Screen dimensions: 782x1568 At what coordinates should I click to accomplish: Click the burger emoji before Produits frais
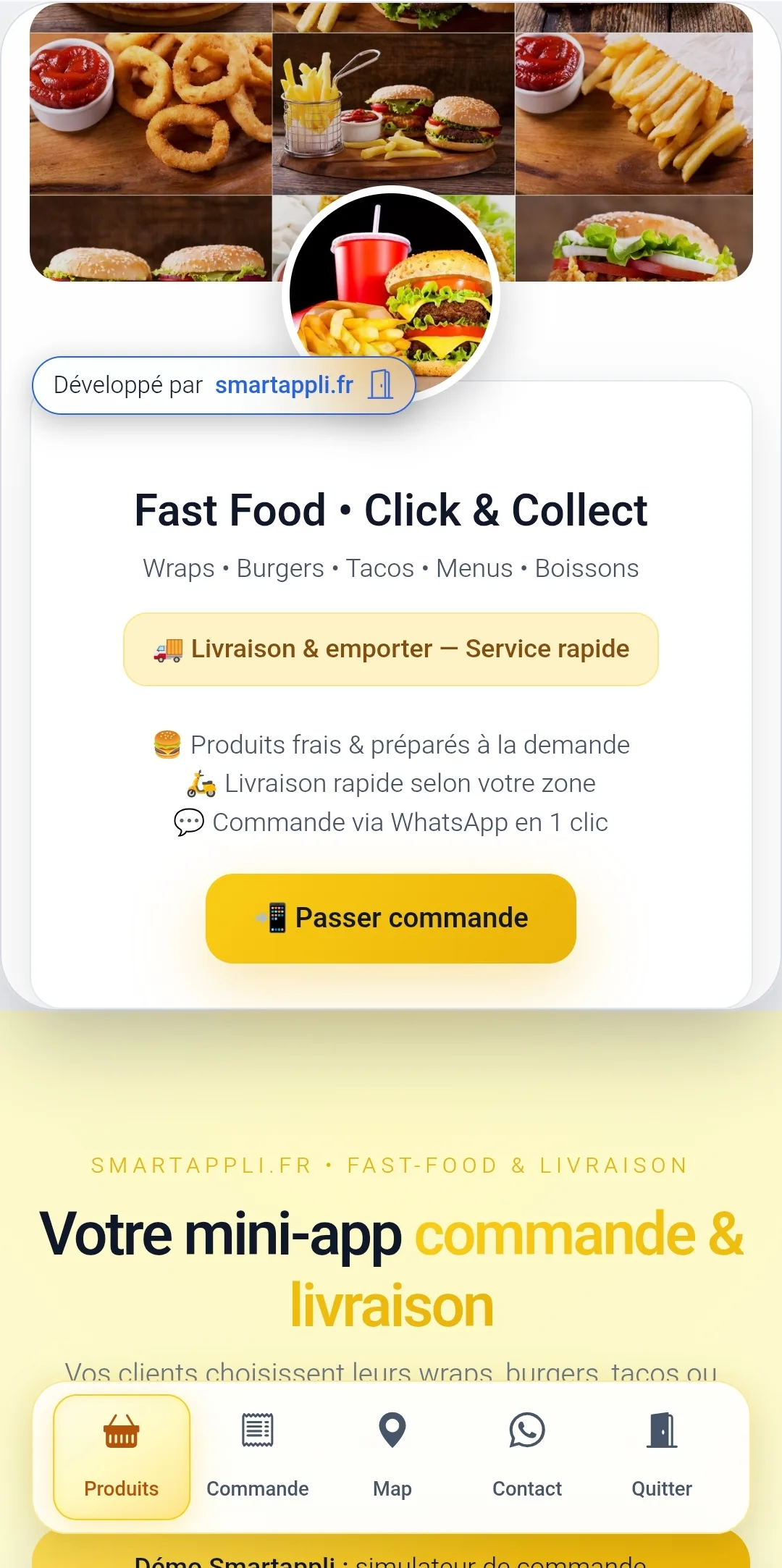[x=167, y=744]
